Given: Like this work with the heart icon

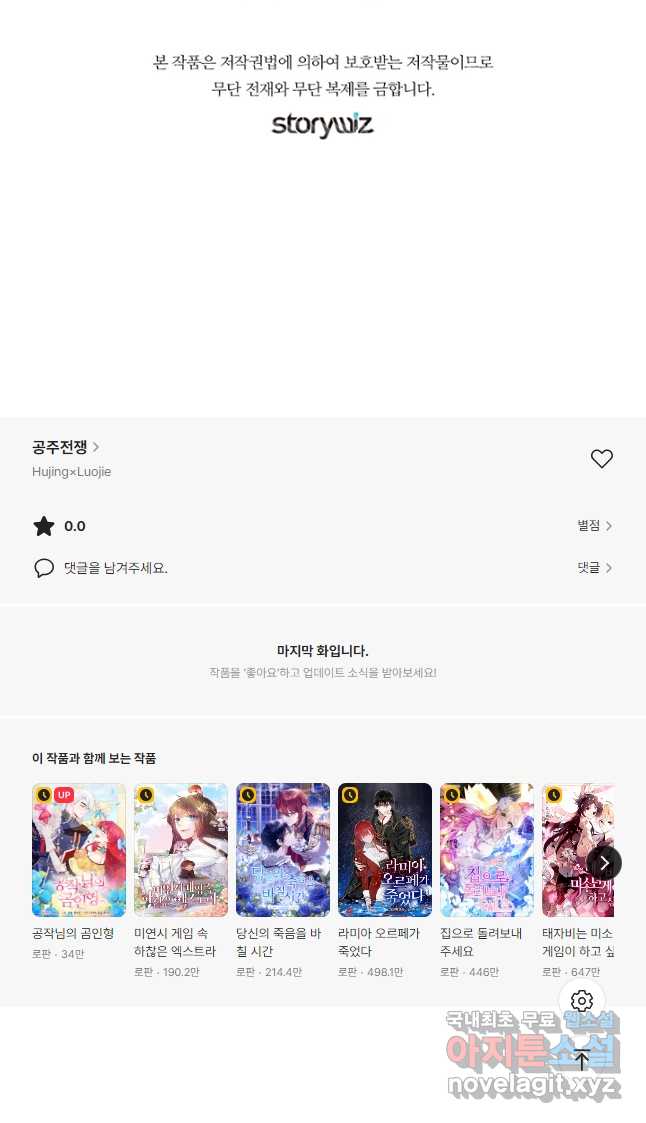Looking at the screenshot, I should tap(601, 459).
